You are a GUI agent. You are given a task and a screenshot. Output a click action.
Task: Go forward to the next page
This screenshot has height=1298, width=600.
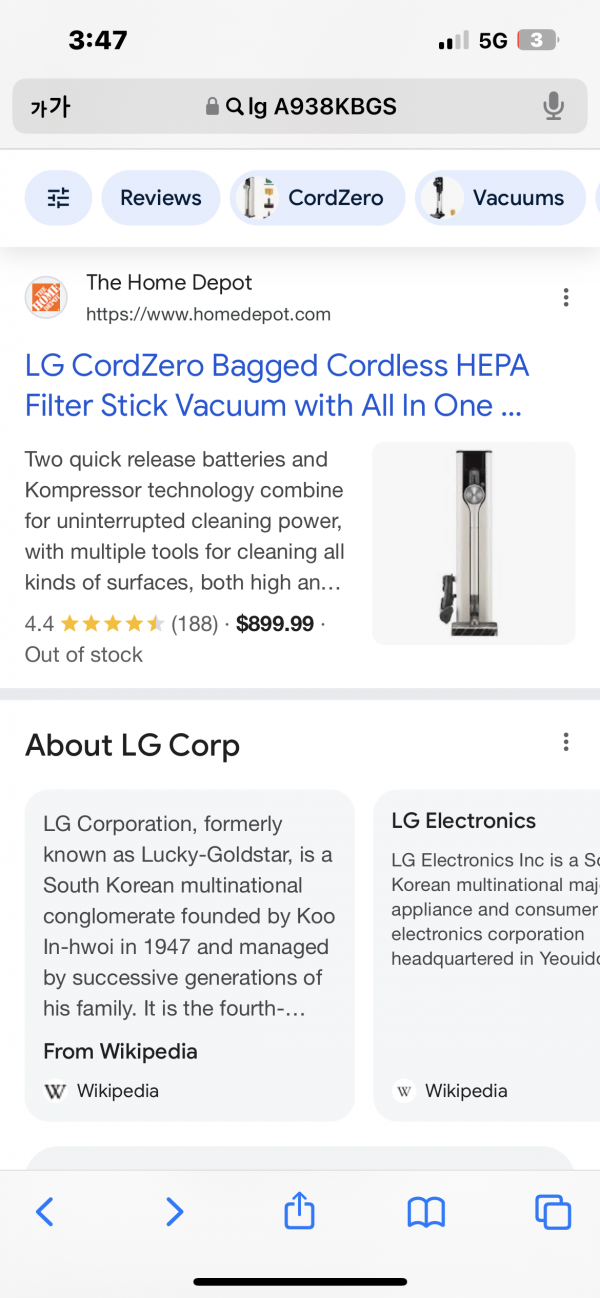click(x=174, y=1212)
